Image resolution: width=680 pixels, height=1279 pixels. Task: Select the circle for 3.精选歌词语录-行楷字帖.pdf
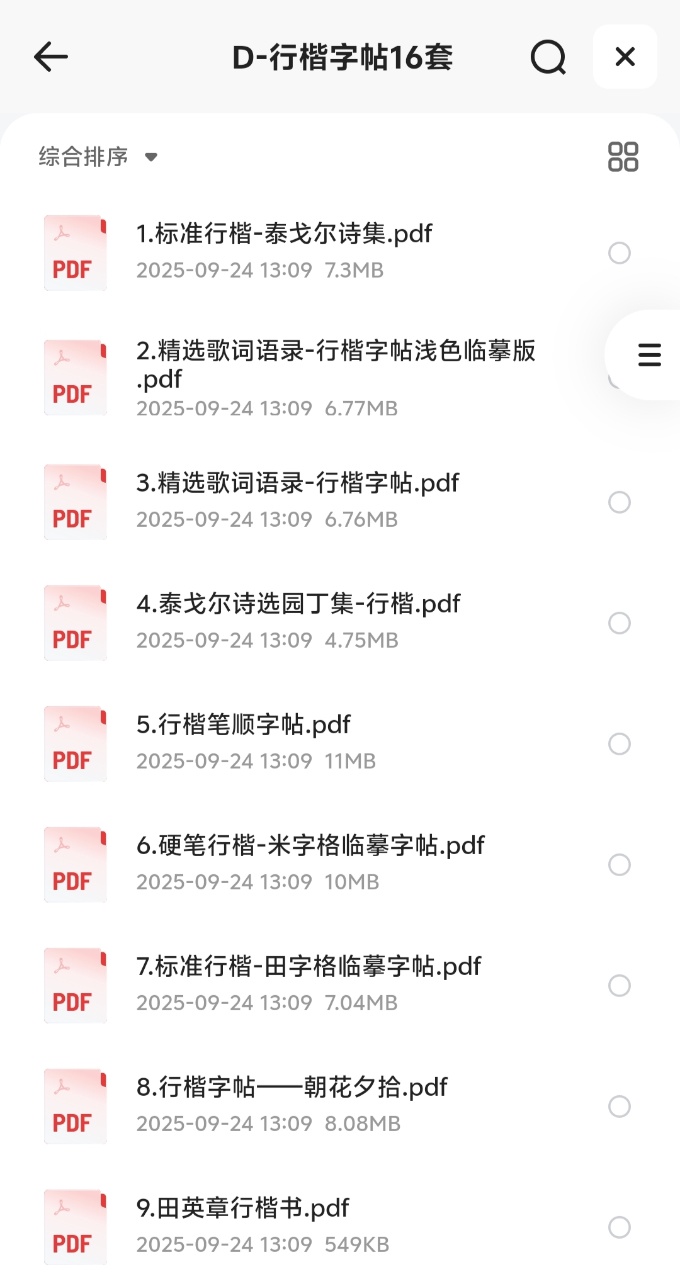click(620, 502)
